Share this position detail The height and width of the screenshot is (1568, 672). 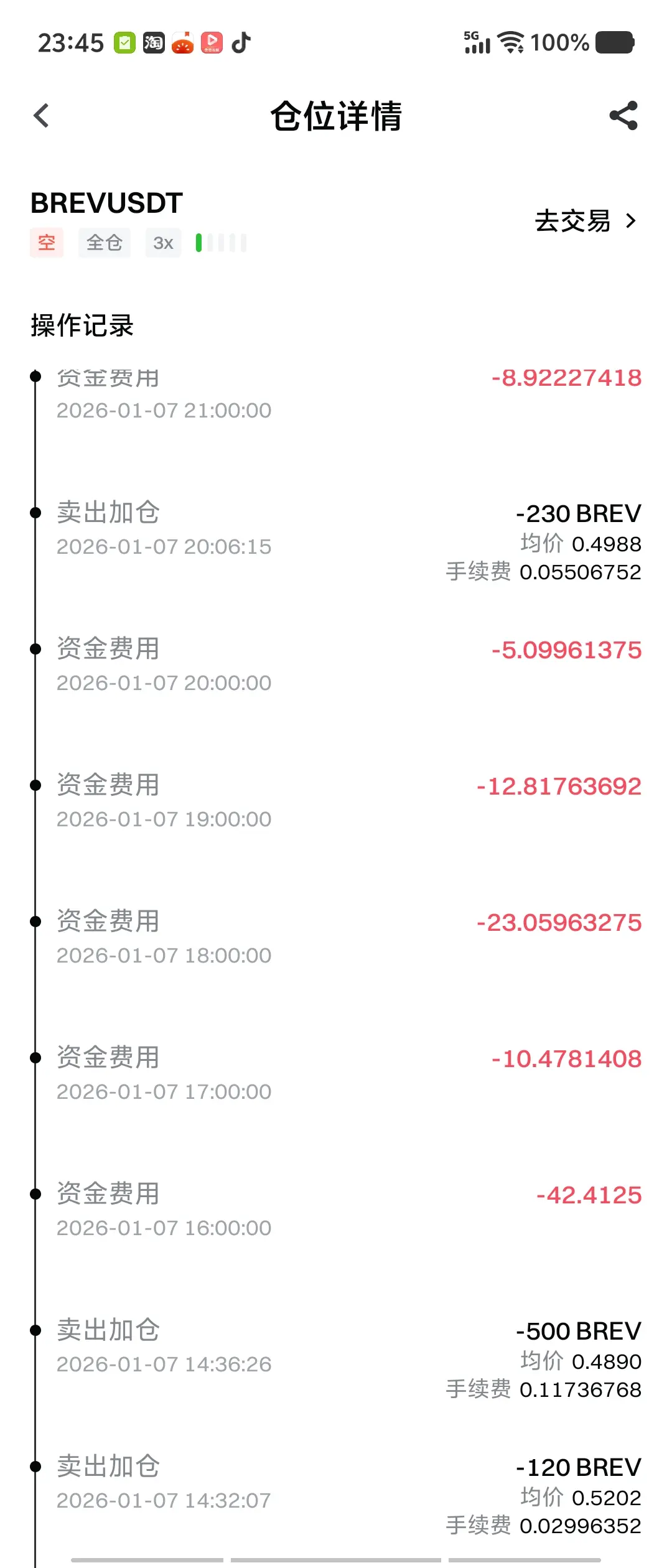[623, 116]
